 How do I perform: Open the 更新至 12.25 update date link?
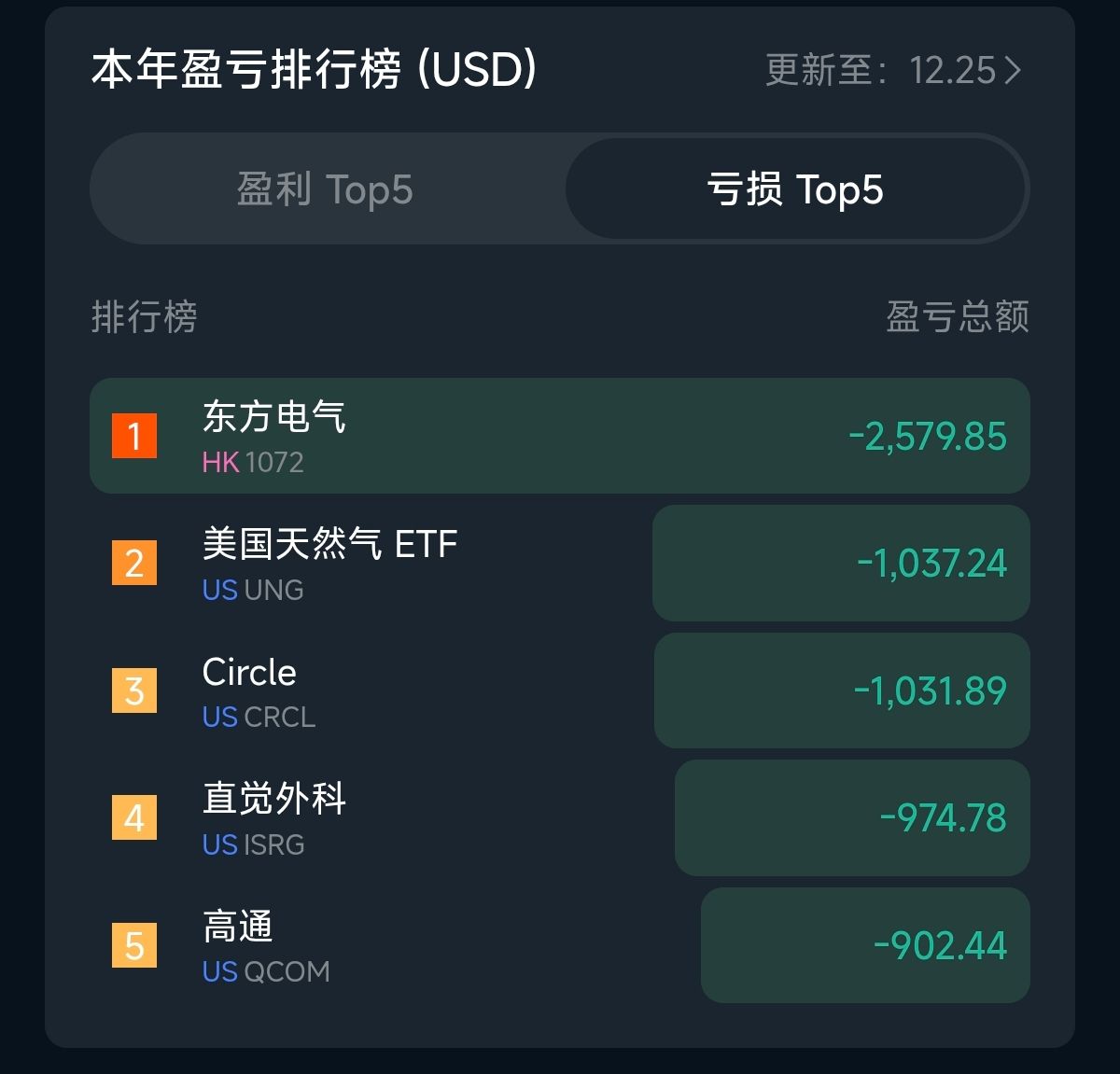click(893, 71)
